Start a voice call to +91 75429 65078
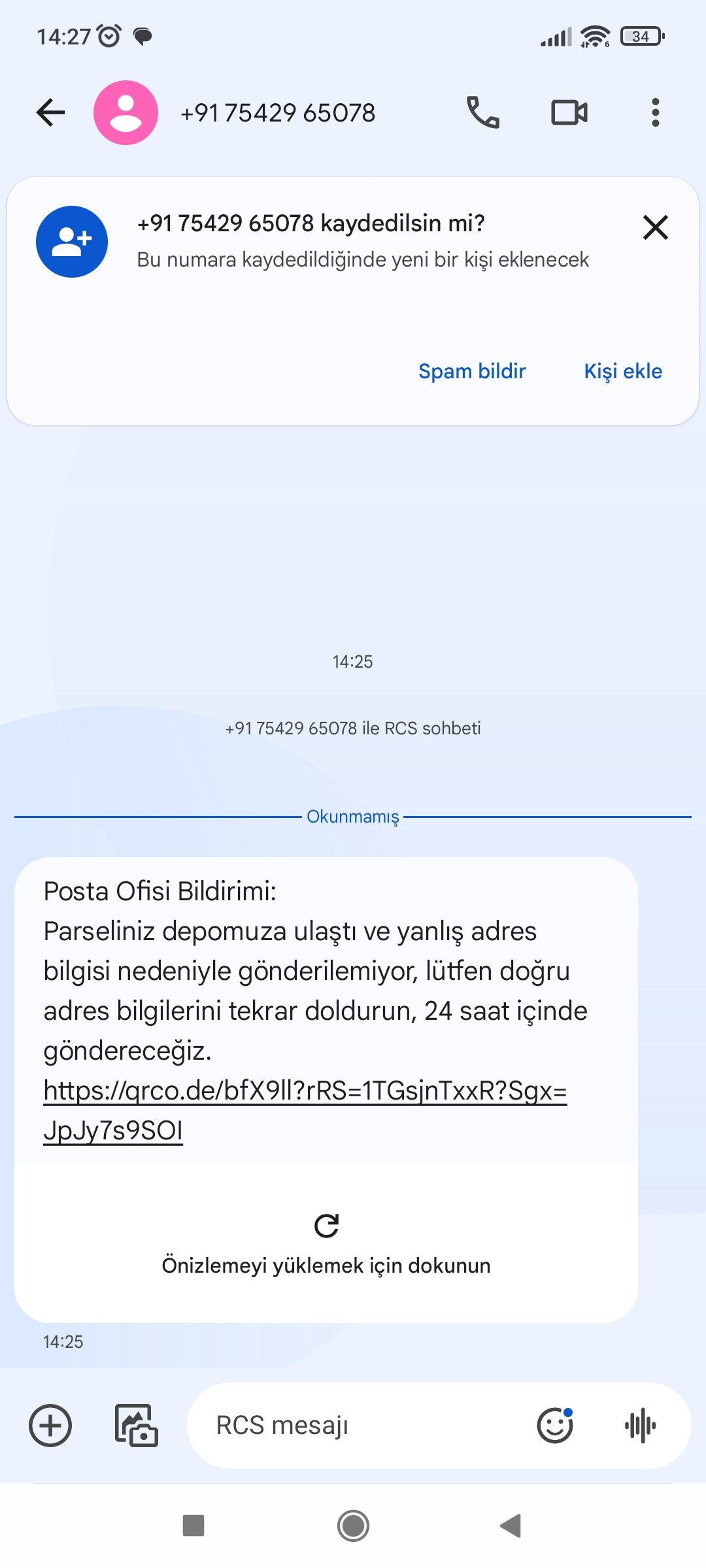 click(x=482, y=112)
